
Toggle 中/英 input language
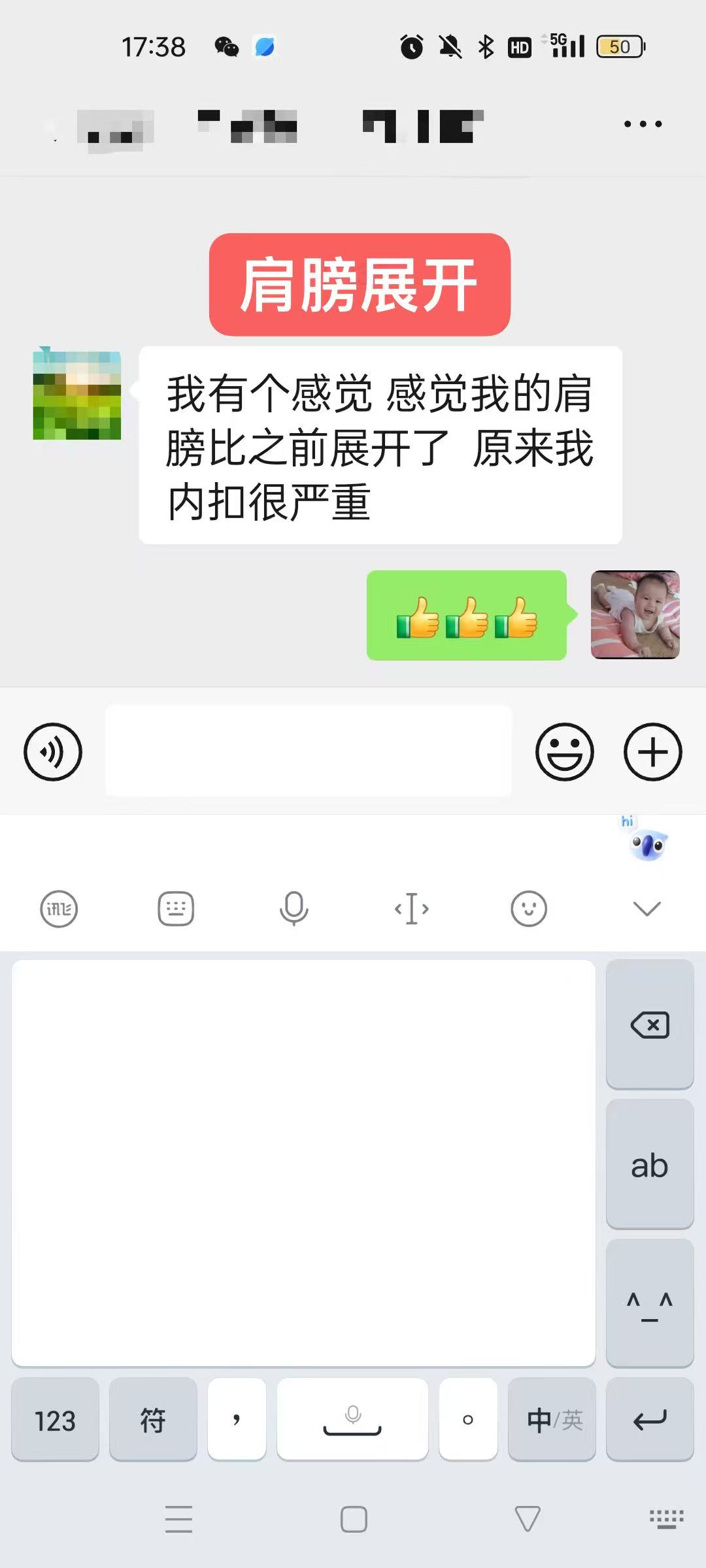[552, 1419]
